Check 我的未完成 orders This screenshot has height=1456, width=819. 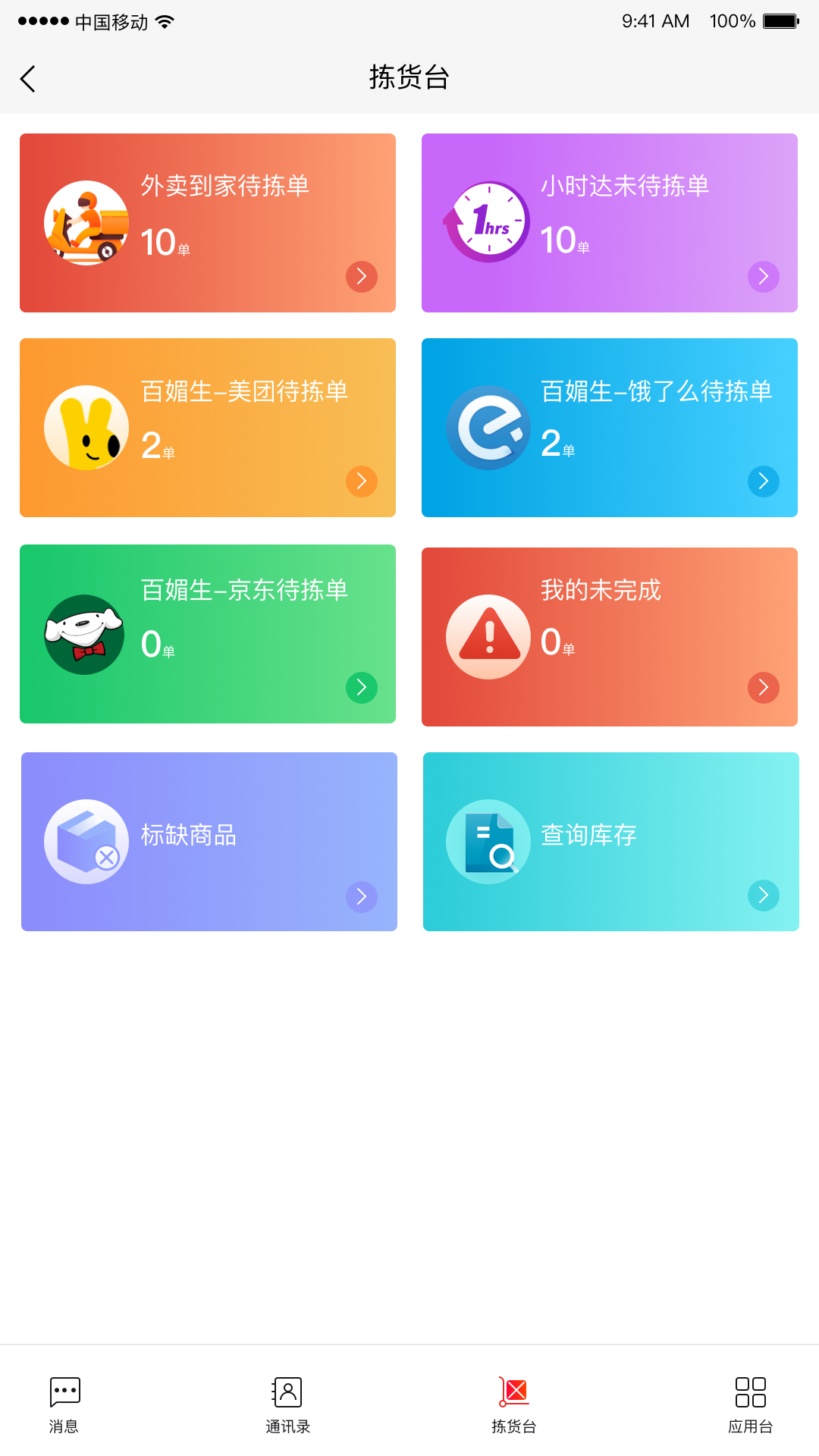point(610,637)
